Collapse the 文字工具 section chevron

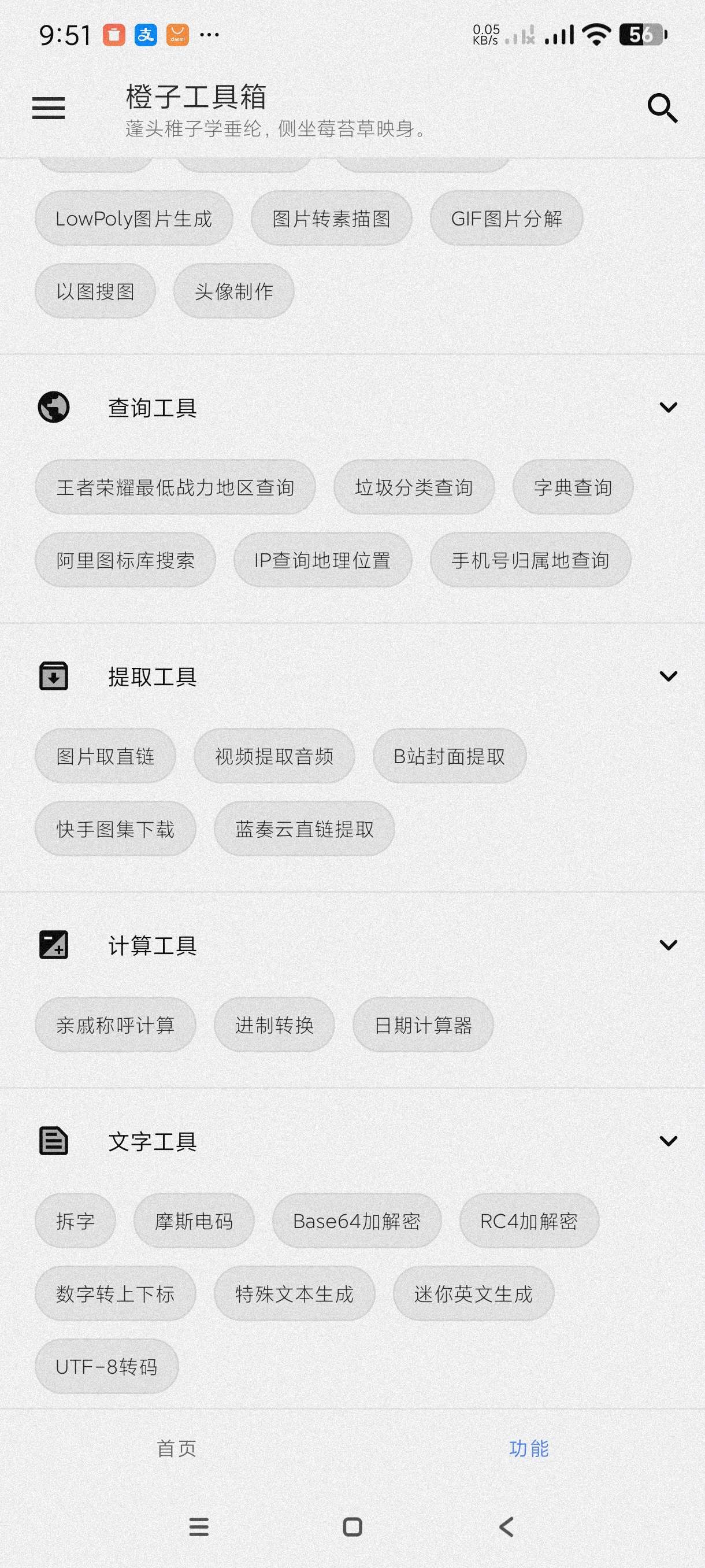tap(668, 1141)
